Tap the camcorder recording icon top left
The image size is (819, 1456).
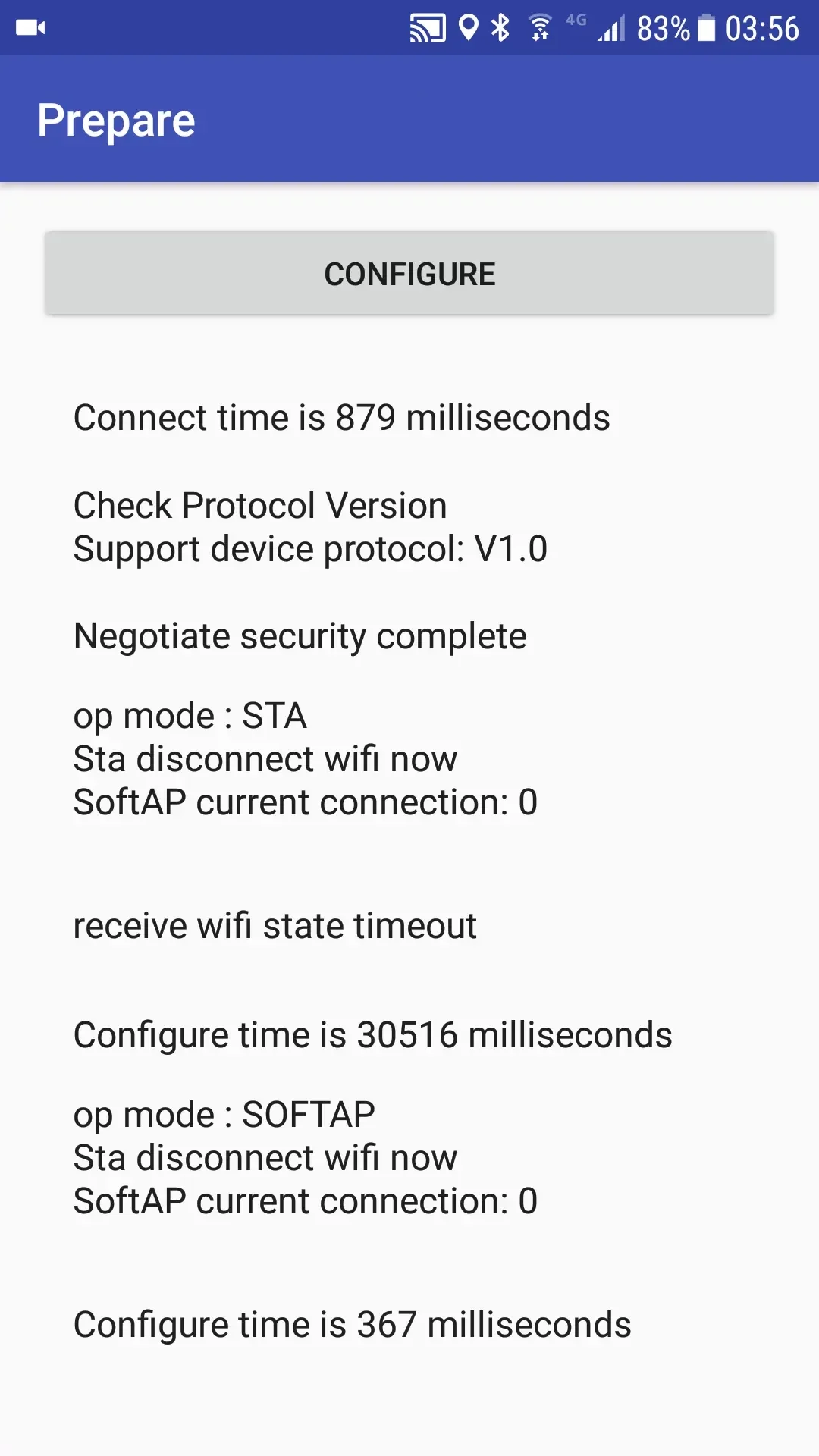pyautogui.click(x=30, y=27)
